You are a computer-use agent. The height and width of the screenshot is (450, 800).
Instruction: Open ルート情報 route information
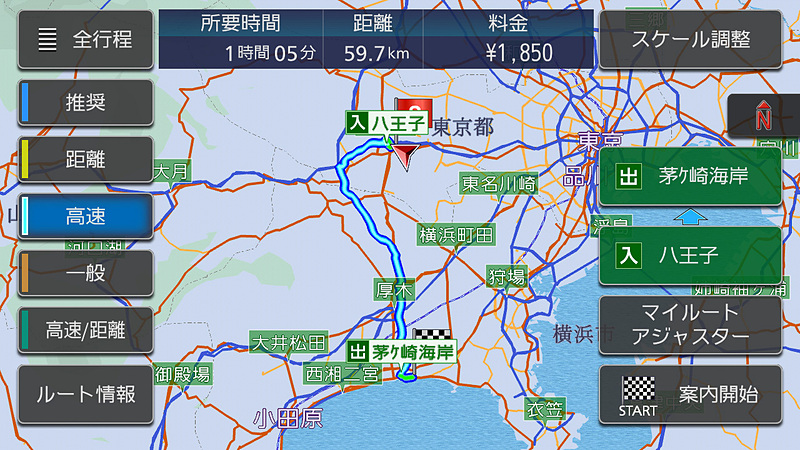click(x=85, y=393)
